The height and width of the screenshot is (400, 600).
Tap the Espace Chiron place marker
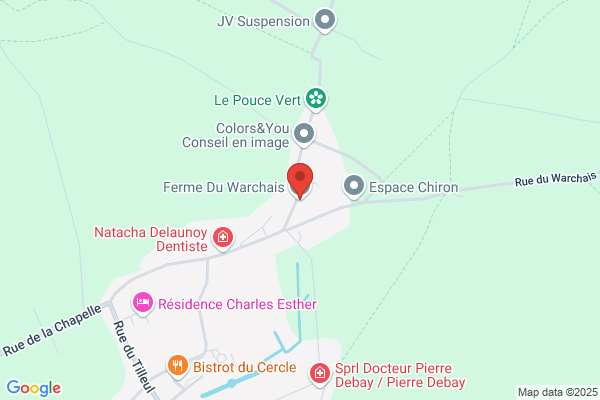[354, 187]
